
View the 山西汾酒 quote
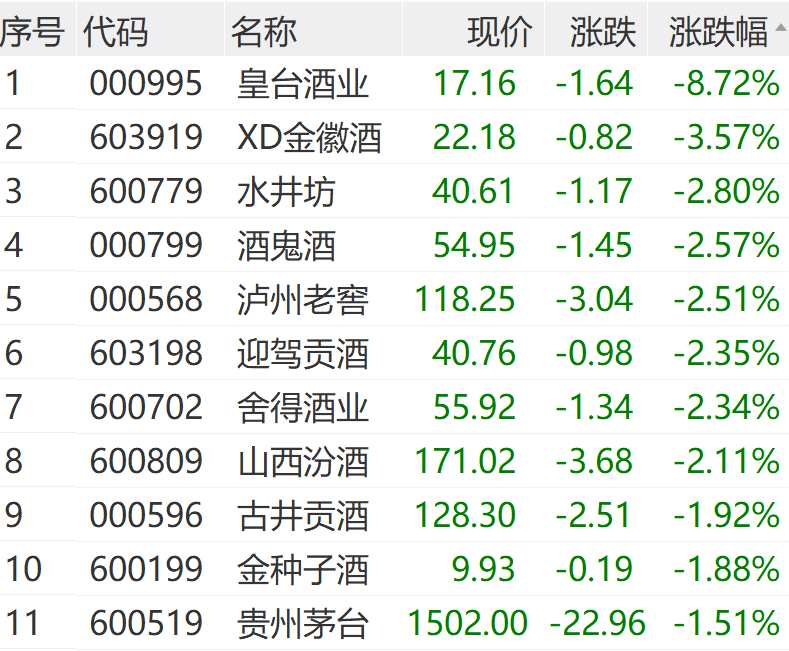[303, 461]
